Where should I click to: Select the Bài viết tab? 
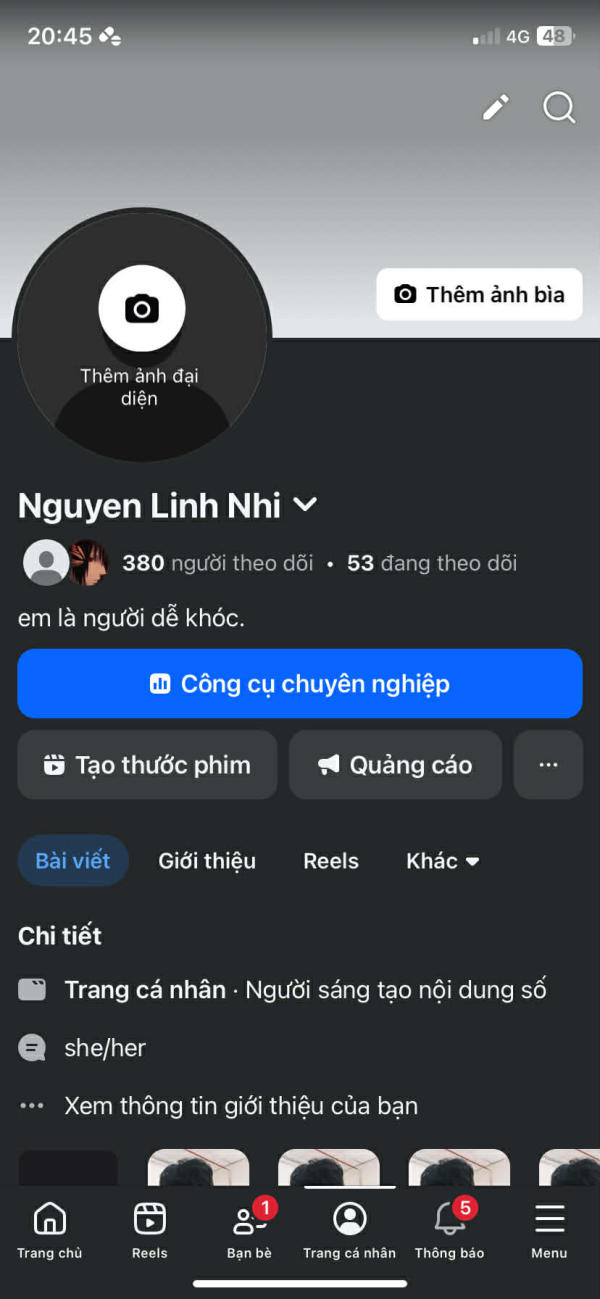click(x=73, y=861)
